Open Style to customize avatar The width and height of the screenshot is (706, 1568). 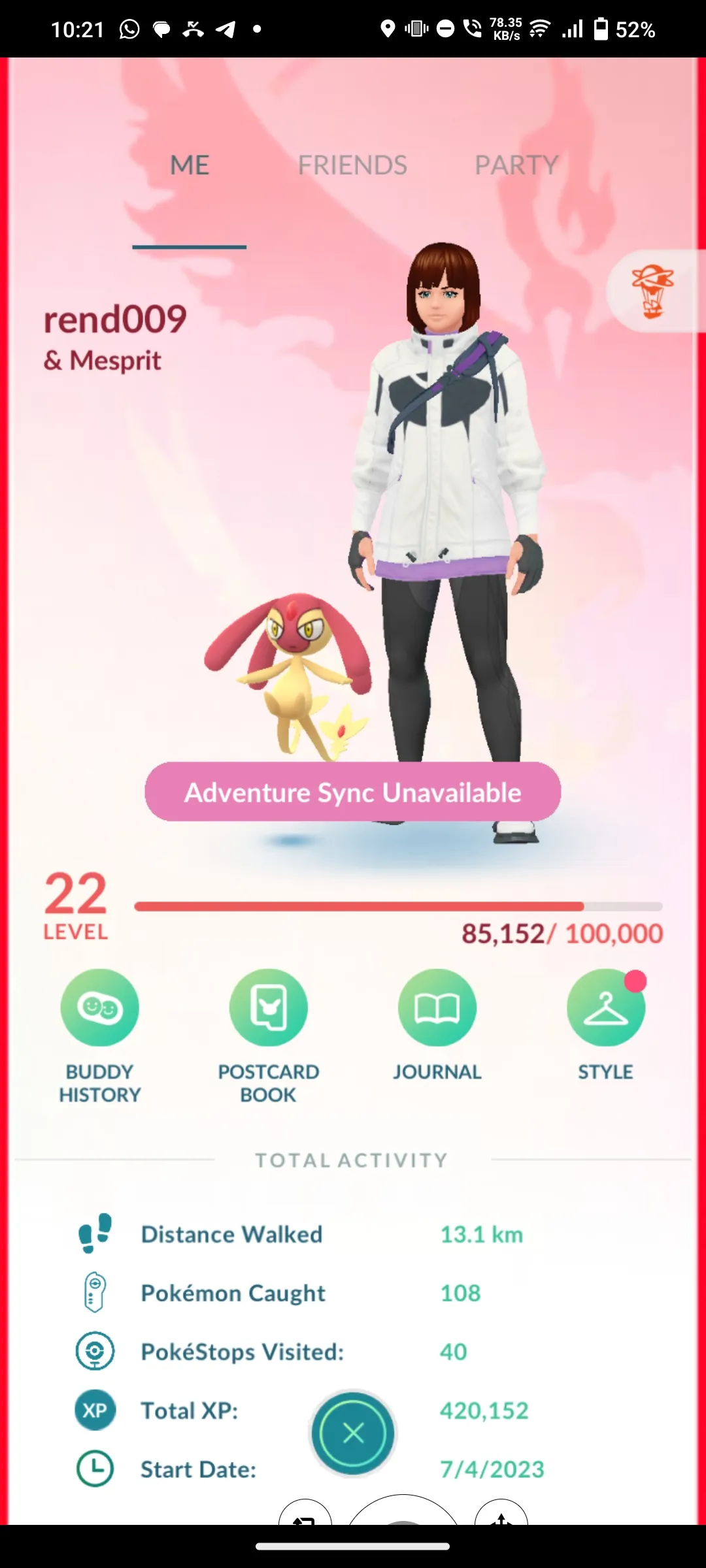tap(605, 1008)
